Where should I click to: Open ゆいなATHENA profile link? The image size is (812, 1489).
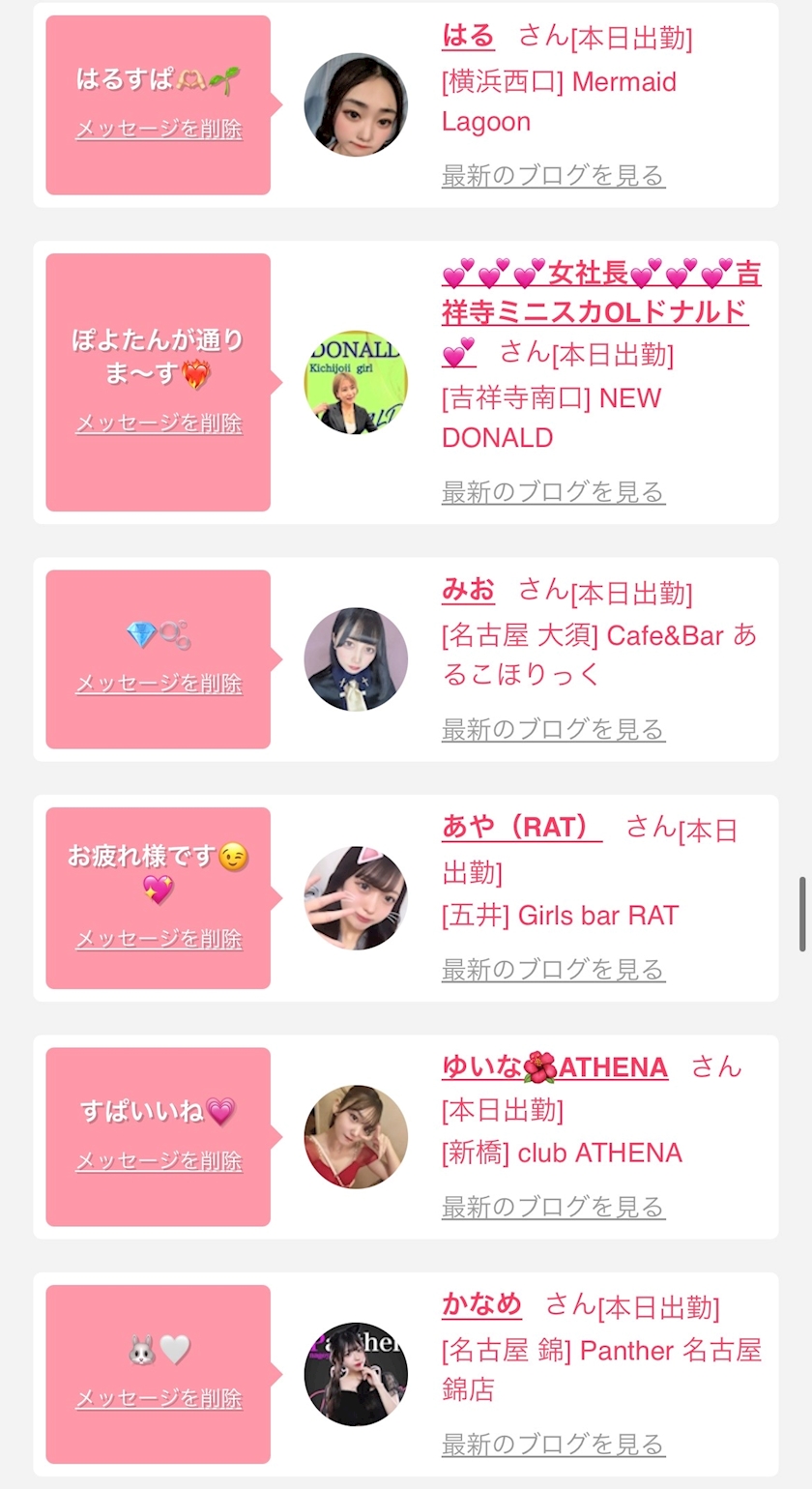555,1067
